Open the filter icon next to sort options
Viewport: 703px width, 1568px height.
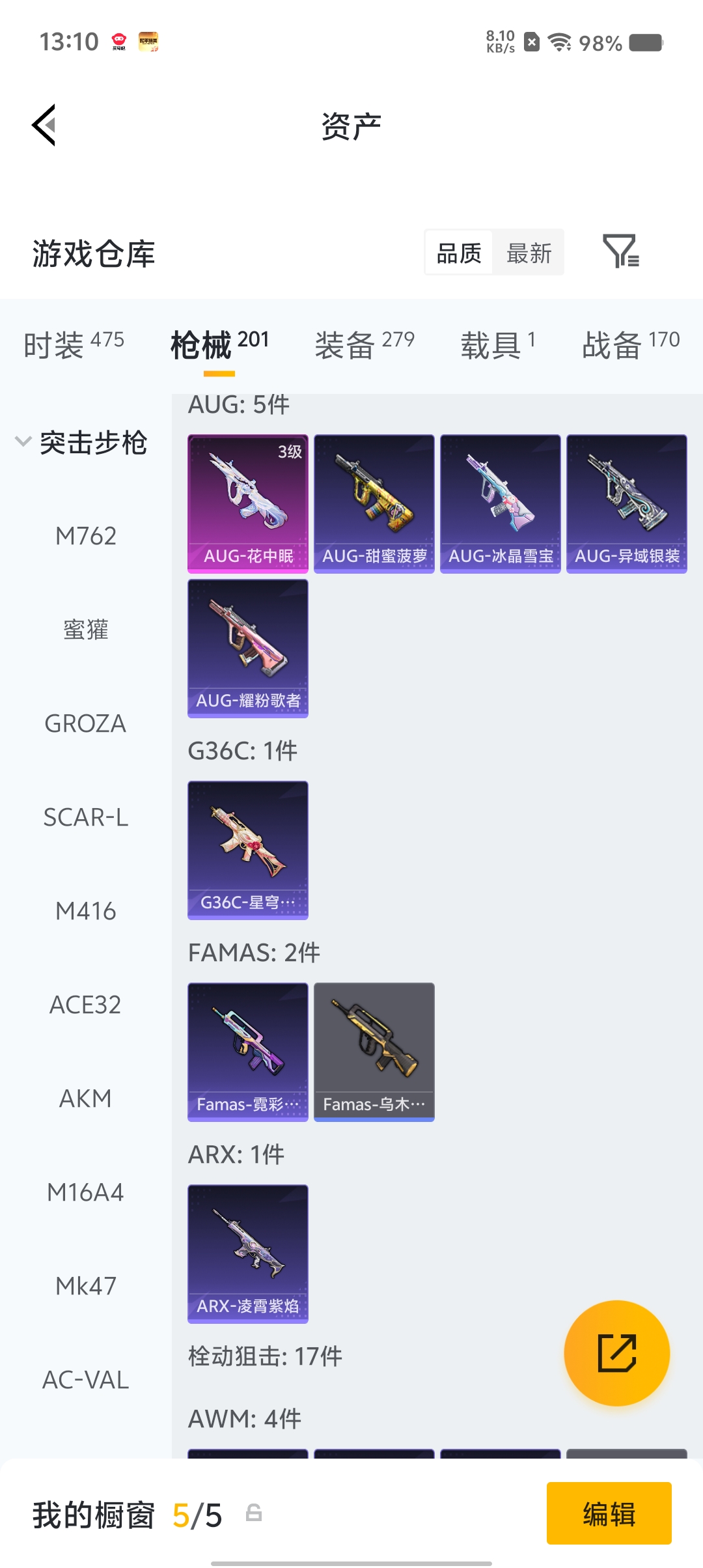coord(620,252)
